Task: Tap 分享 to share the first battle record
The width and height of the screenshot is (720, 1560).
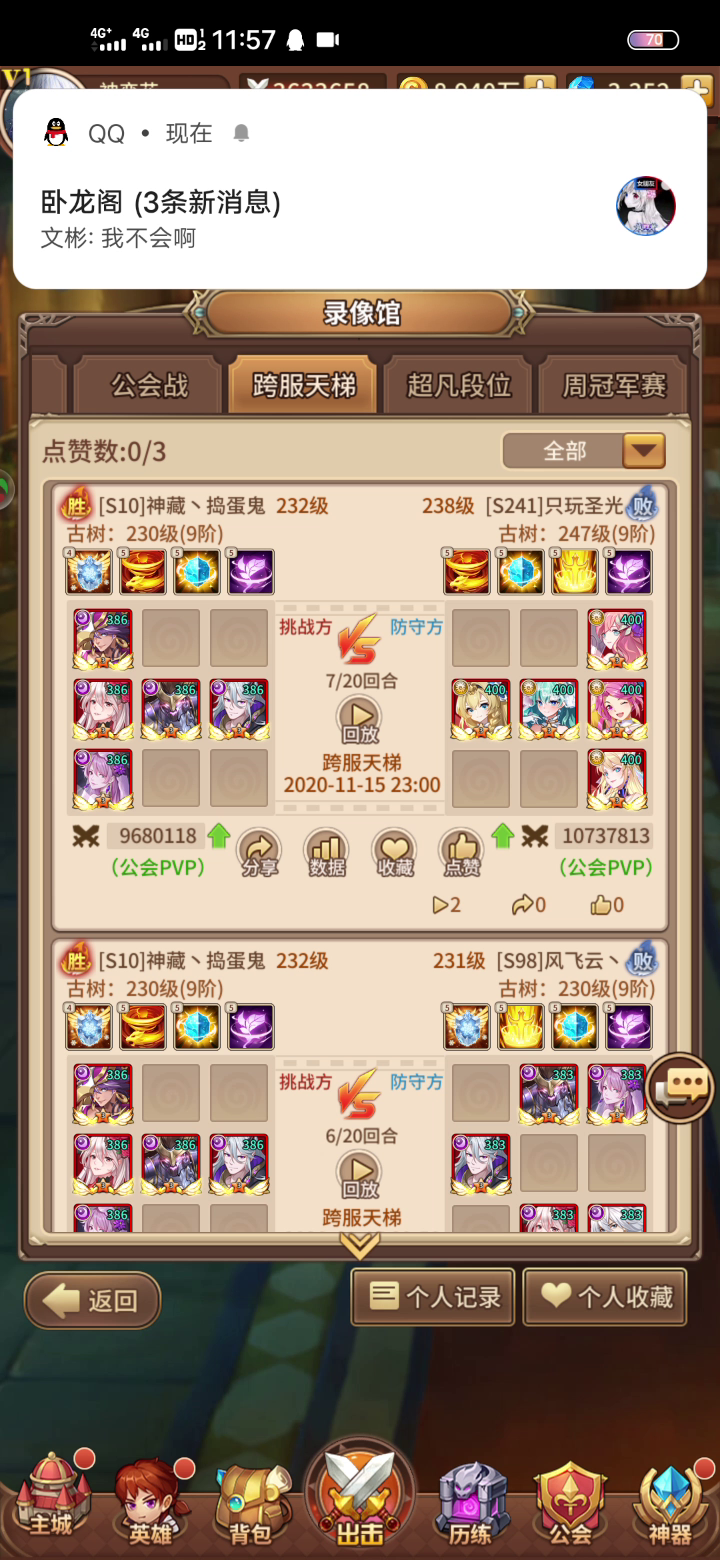Action: tap(259, 854)
